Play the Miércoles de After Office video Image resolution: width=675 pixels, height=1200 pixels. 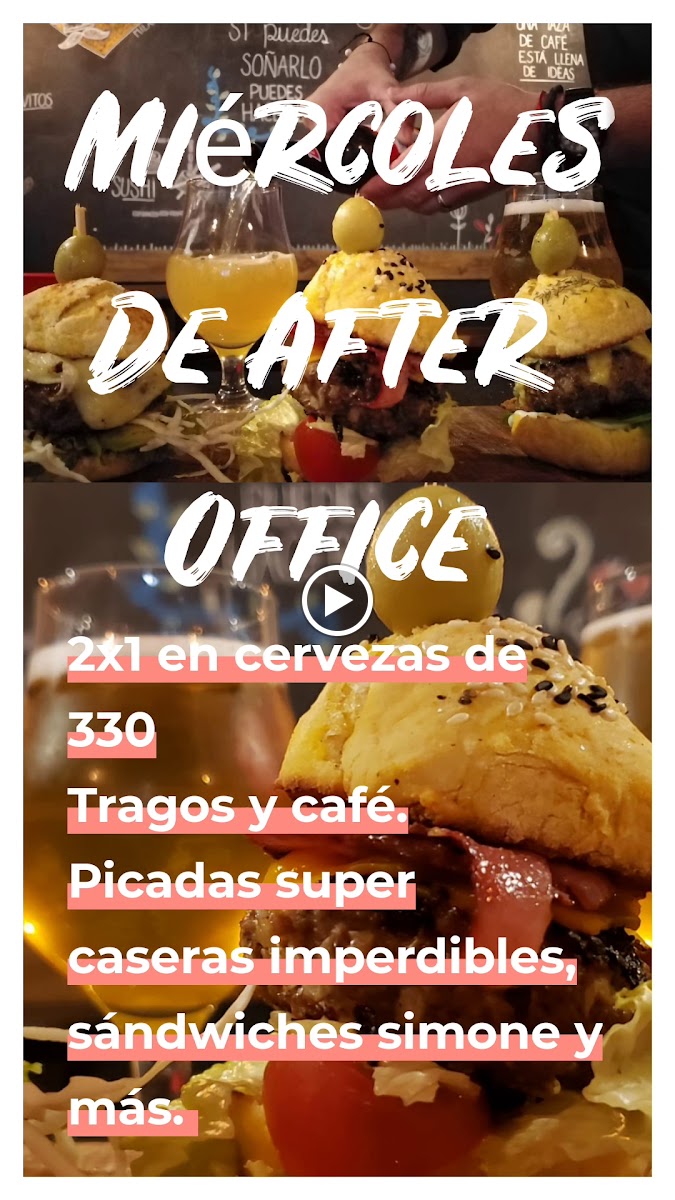[x=337, y=600]
